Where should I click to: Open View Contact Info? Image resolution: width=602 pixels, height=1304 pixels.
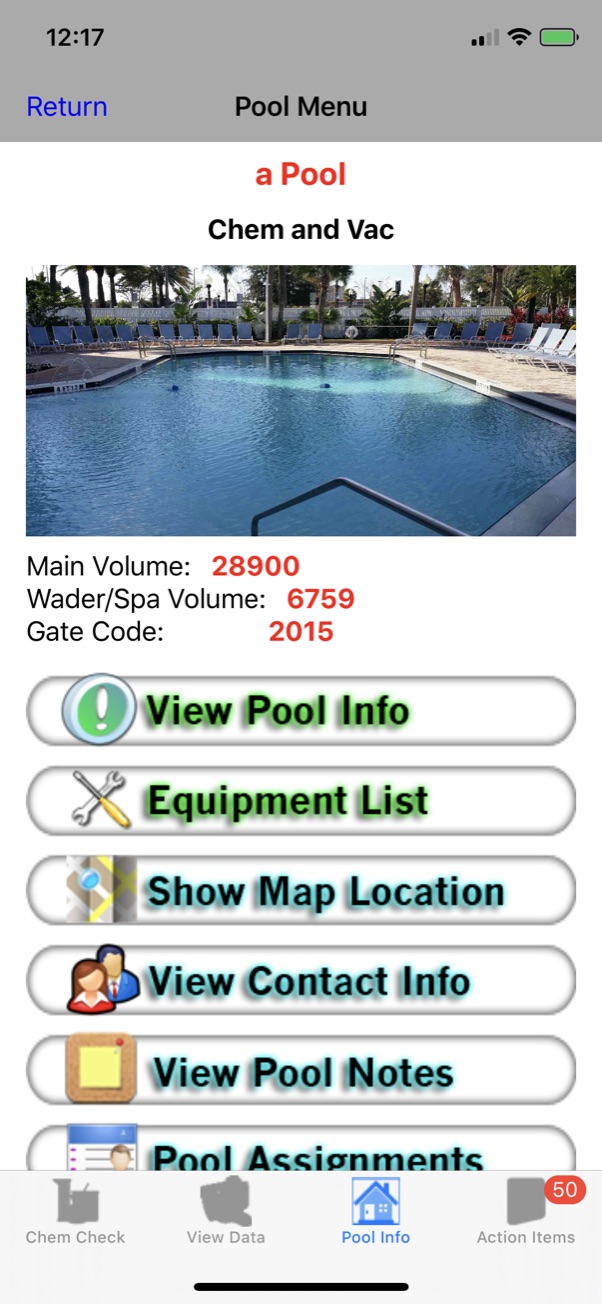tap(301, 981)
